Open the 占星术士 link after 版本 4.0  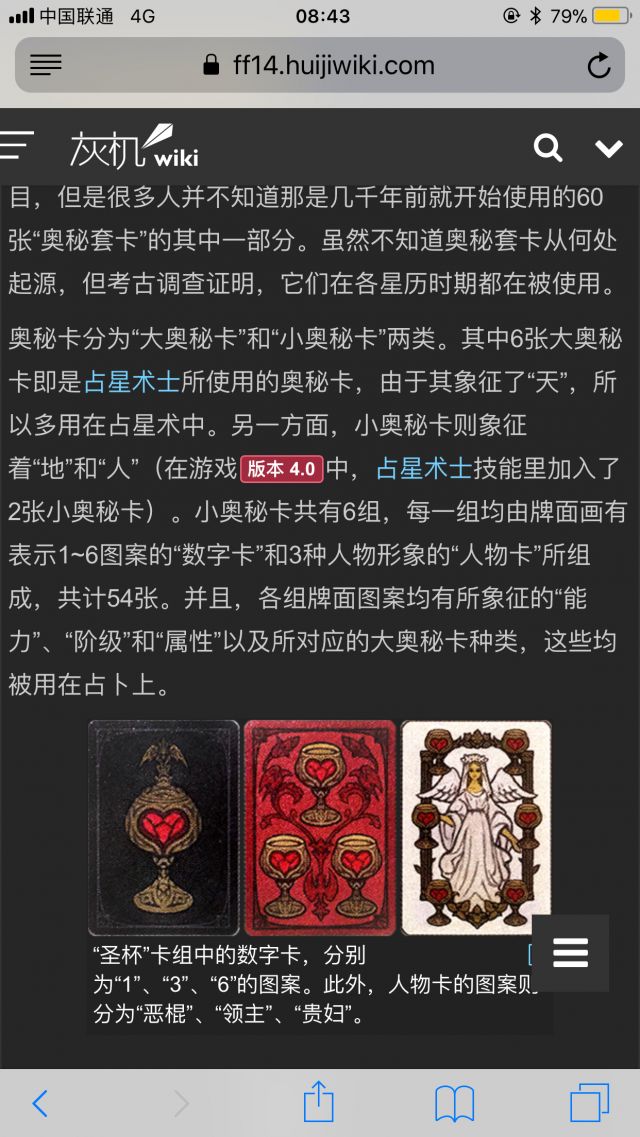(425, 468)
